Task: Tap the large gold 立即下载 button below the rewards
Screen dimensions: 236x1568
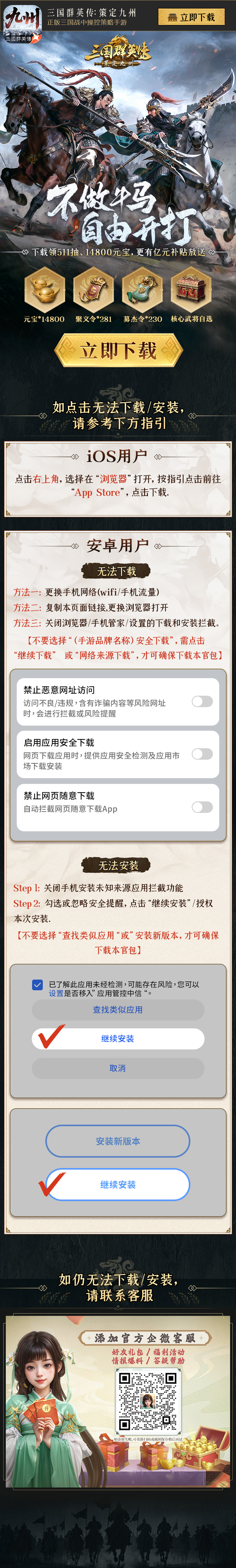Action: tap(119, 351)
